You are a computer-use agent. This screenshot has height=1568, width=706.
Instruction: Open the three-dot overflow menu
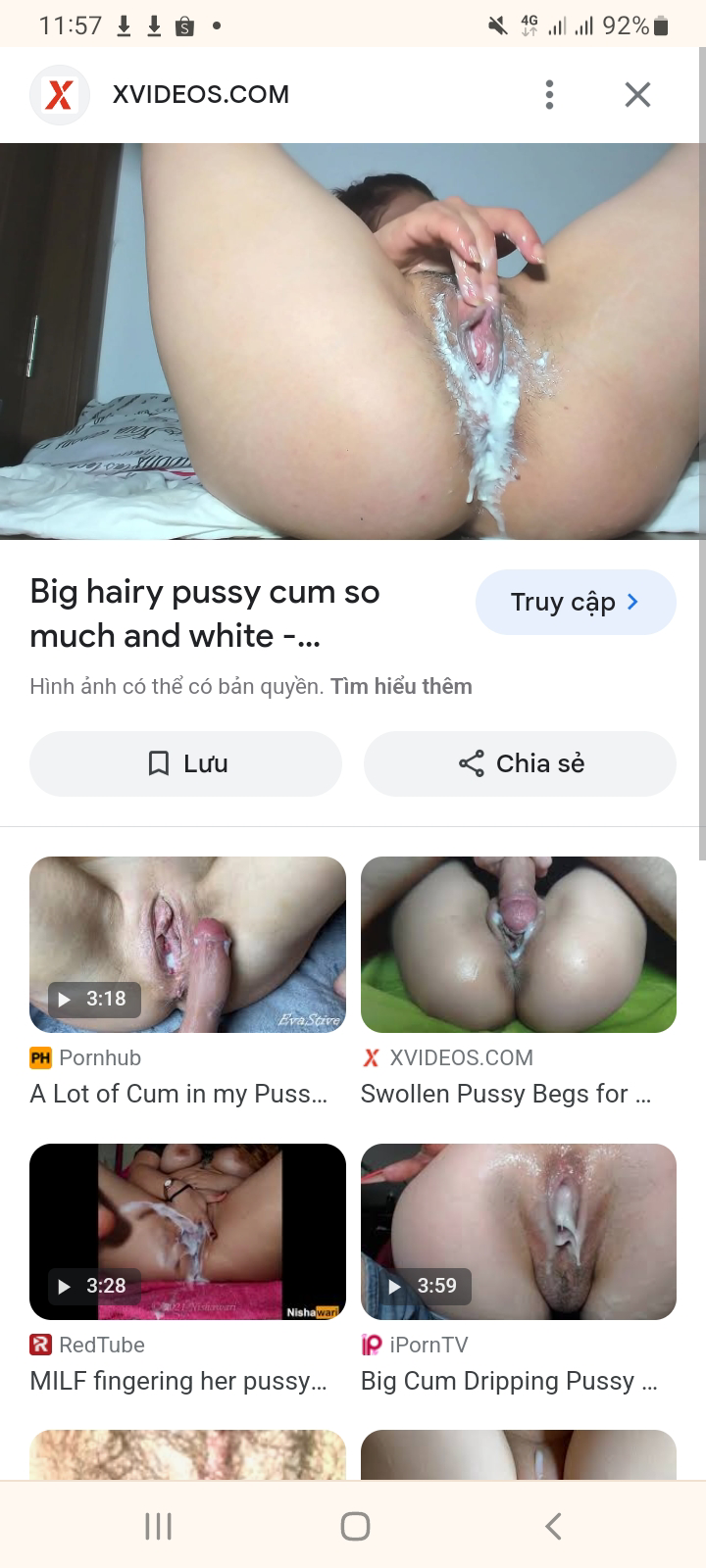pos(549,95)
